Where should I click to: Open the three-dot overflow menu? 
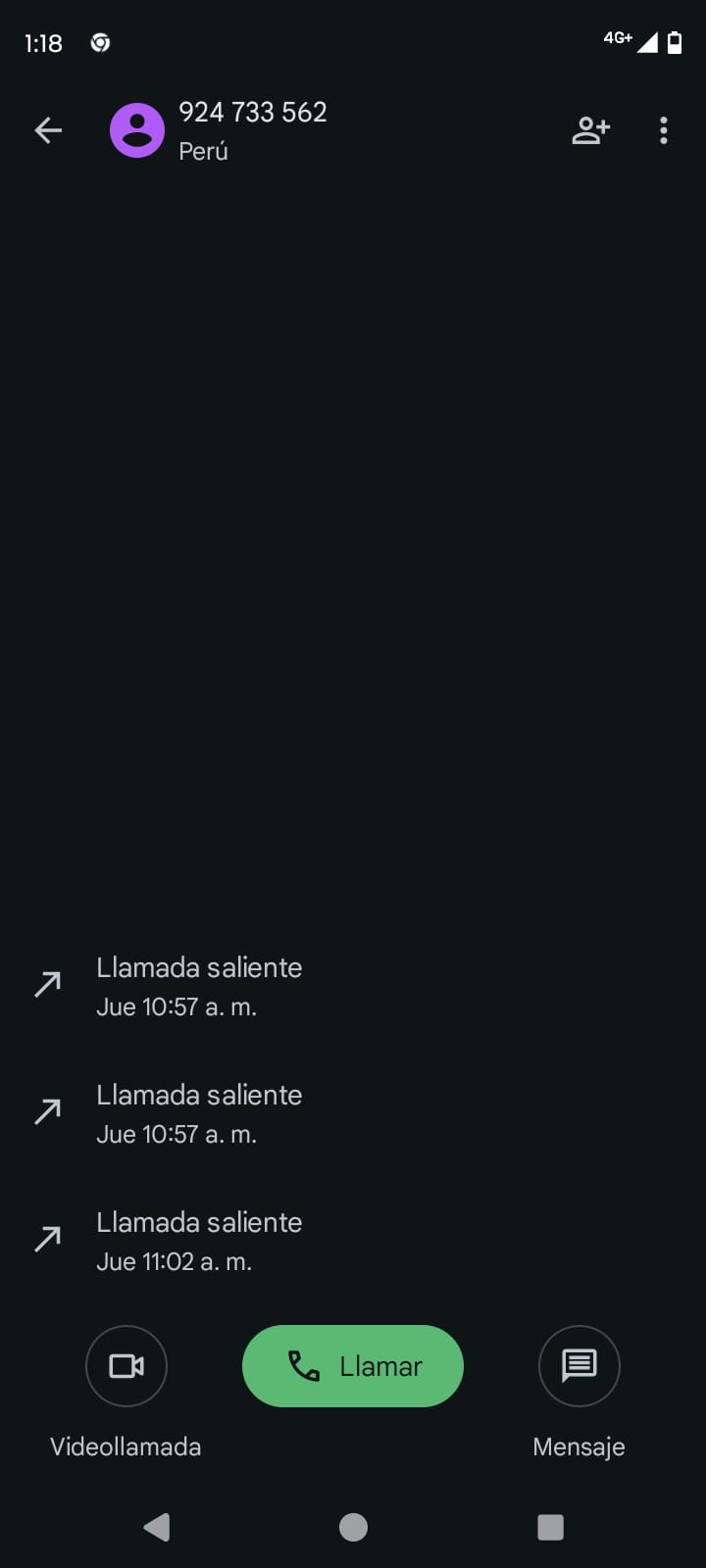[x=664, y=130]
